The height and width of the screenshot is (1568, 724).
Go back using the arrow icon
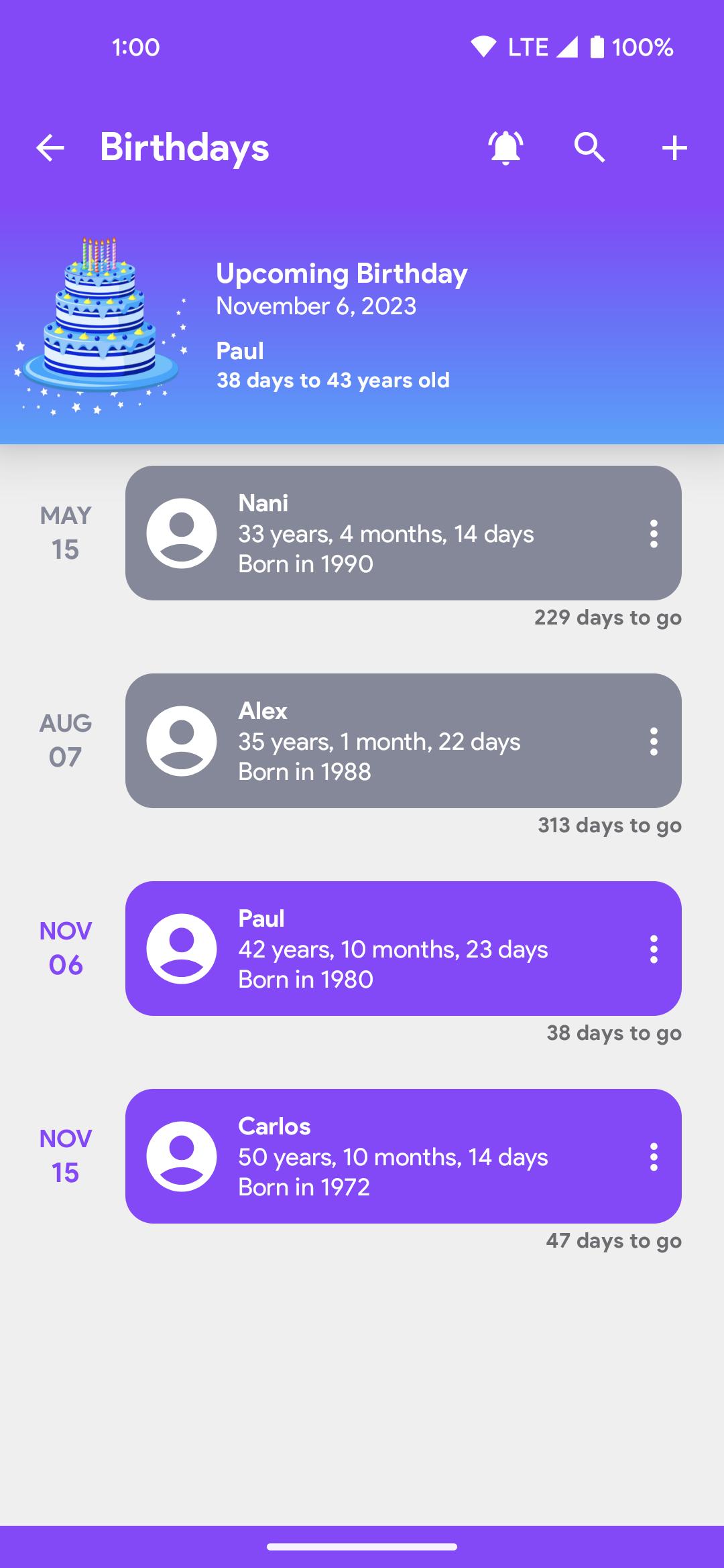tap(50, 147)
